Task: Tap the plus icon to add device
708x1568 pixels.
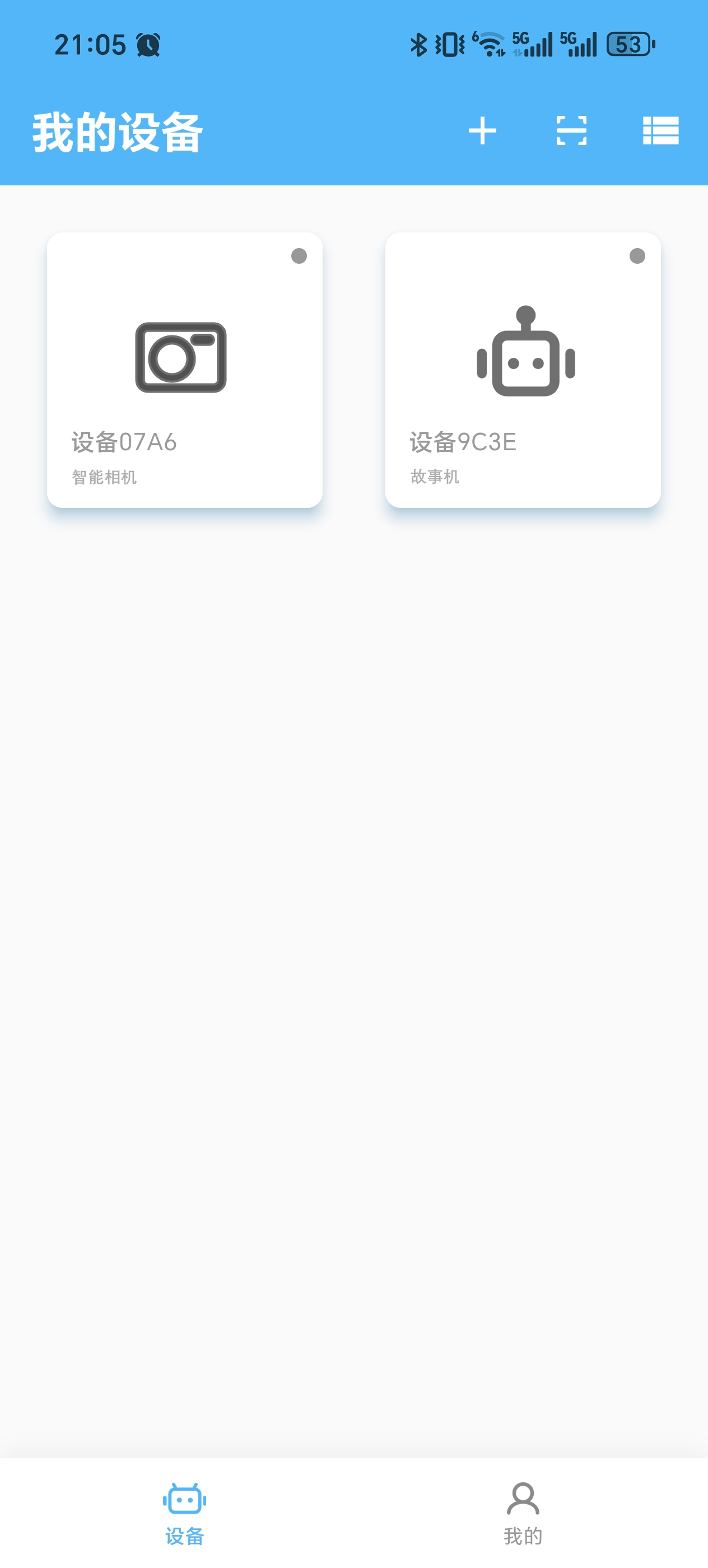Action: tap(482, 131)
